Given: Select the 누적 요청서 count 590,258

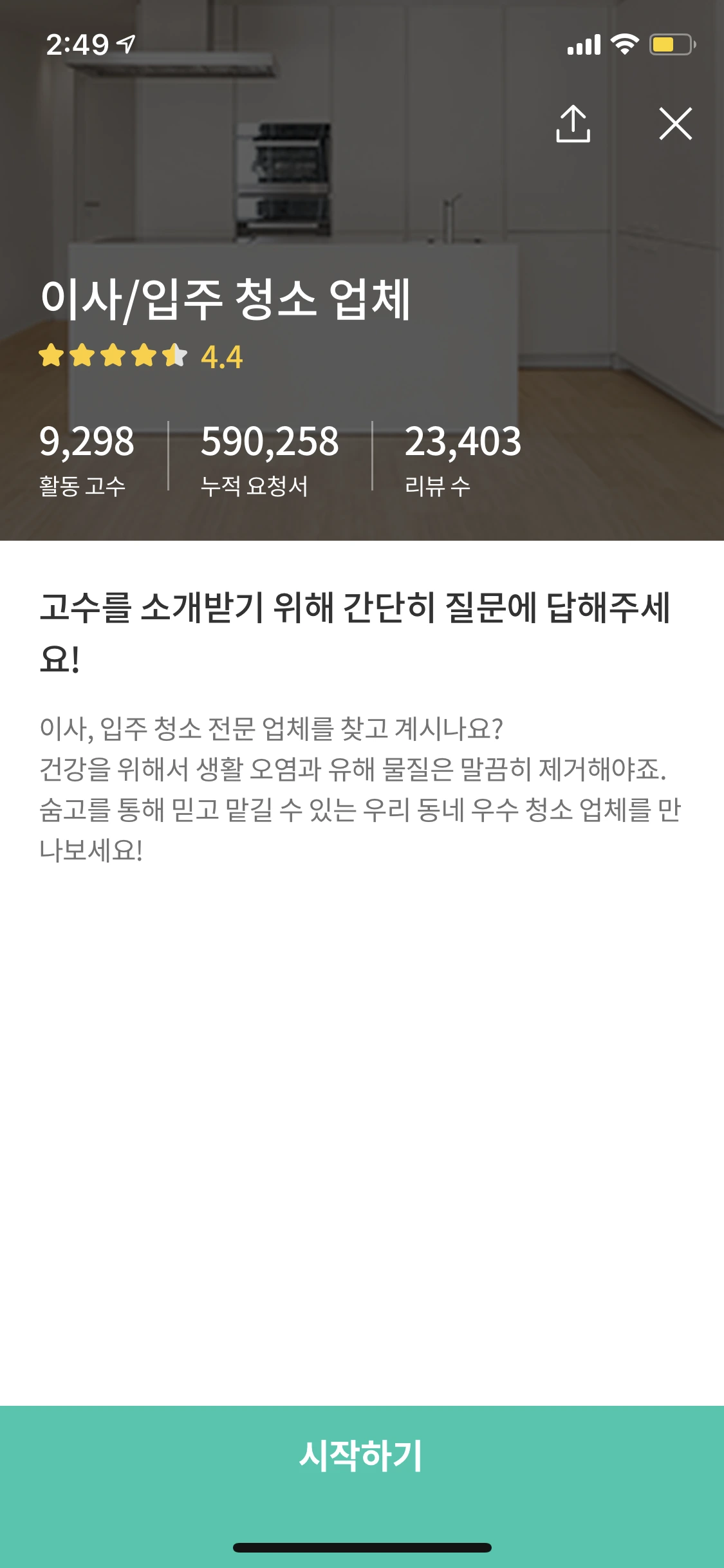Looking at the screenshot, I should 270,443.
